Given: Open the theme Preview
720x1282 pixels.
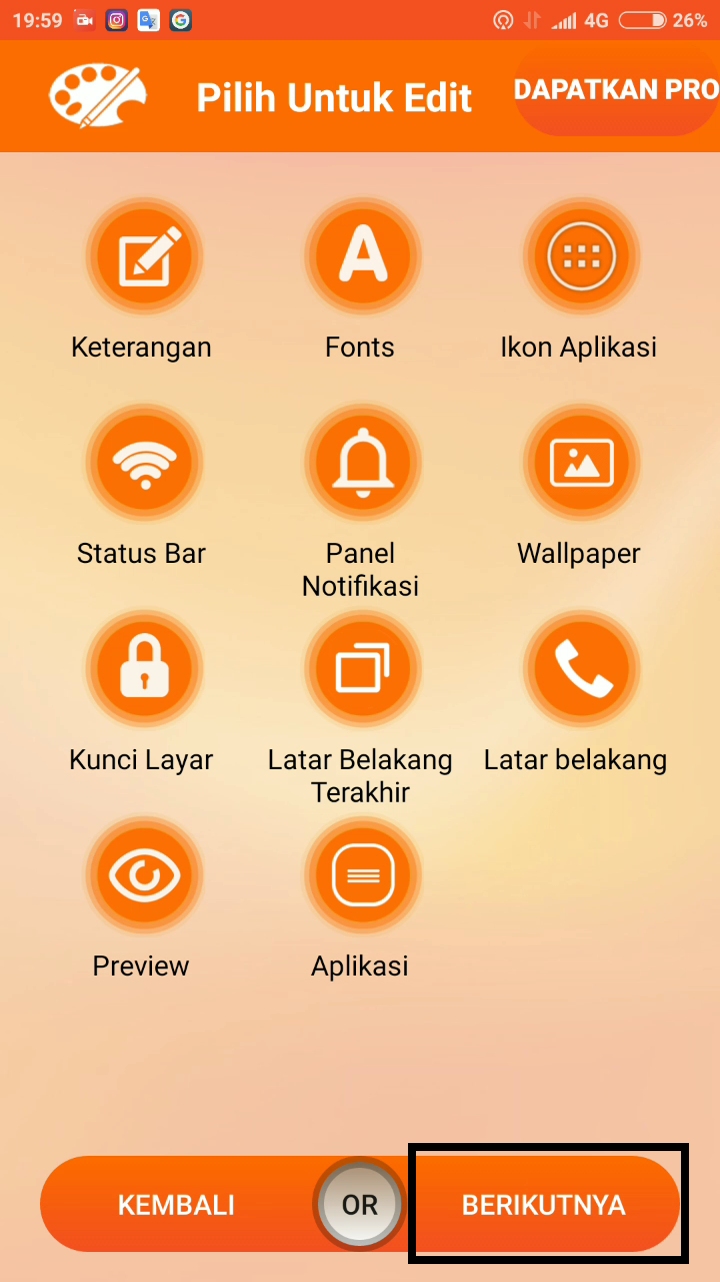Looking at the screenshot, I should (x=143, y=876).
